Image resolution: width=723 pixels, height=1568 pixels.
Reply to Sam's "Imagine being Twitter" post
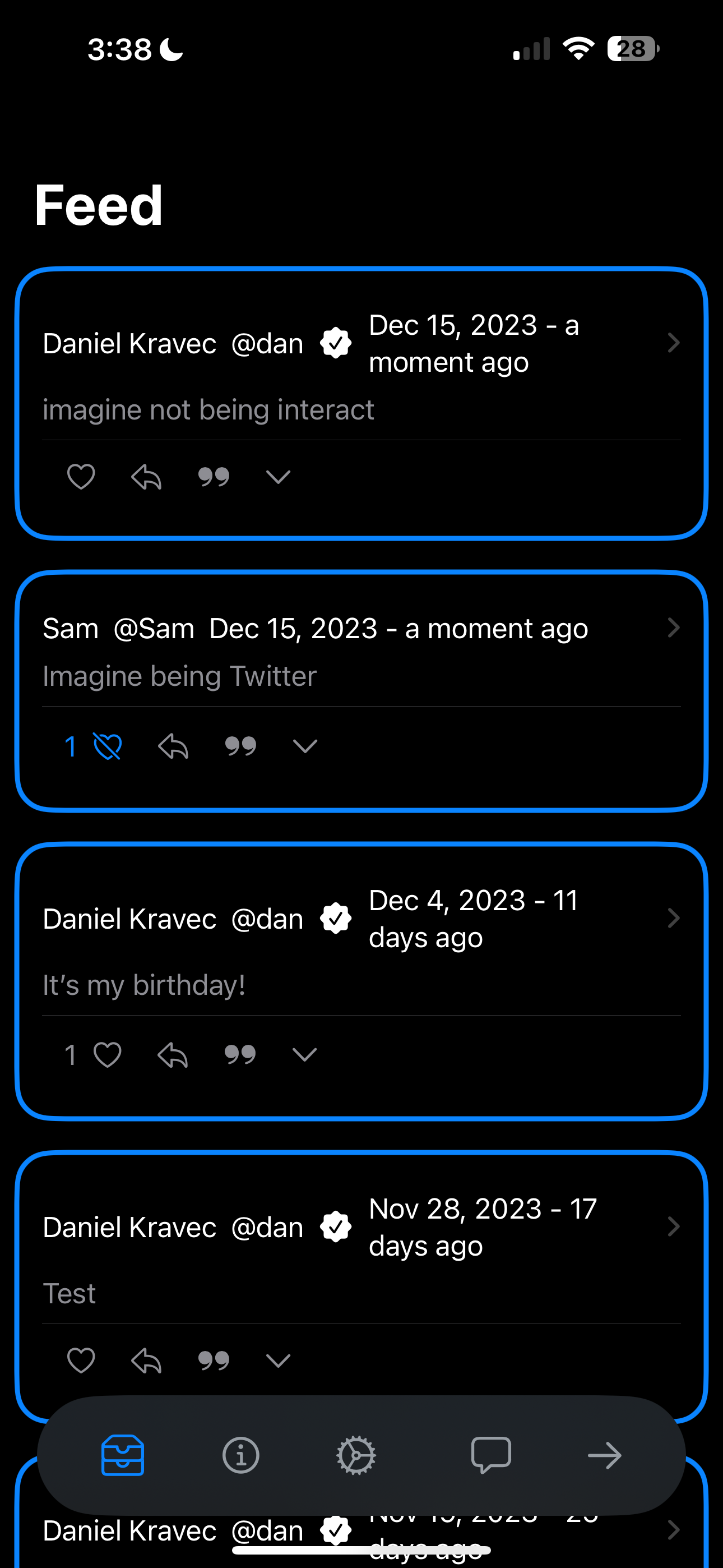[173, 746]
